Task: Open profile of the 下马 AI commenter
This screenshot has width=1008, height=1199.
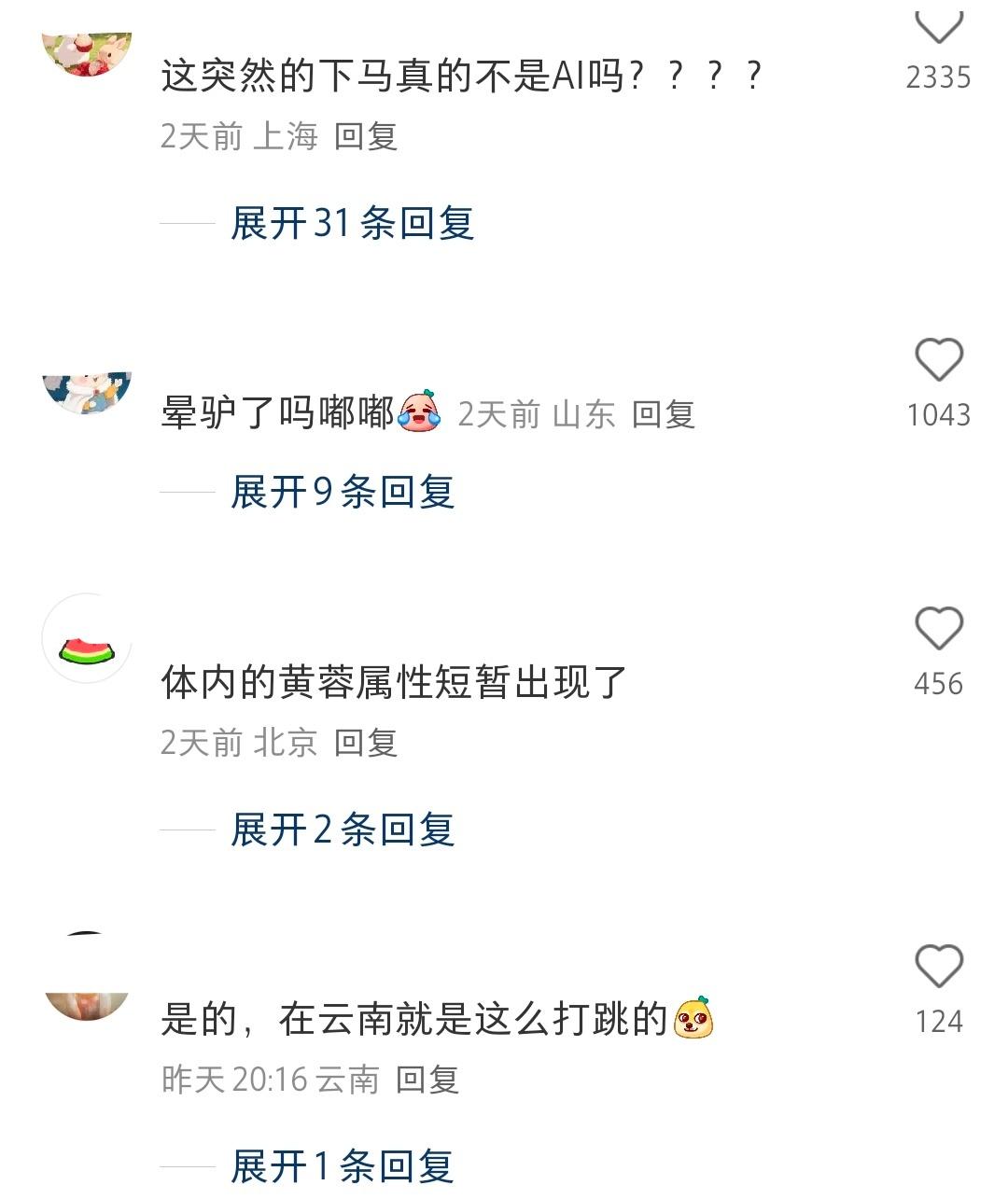Action: 87,53
